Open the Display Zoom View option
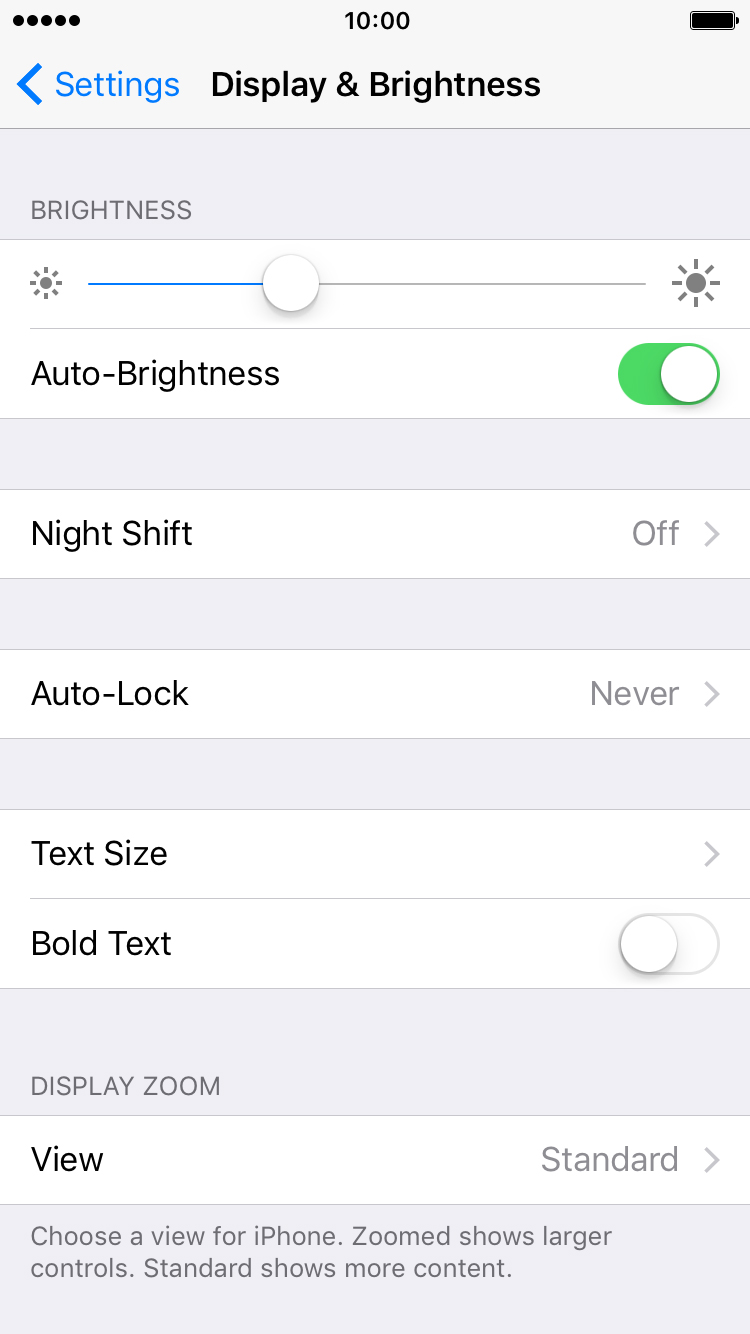 [x=375, y=1160]
